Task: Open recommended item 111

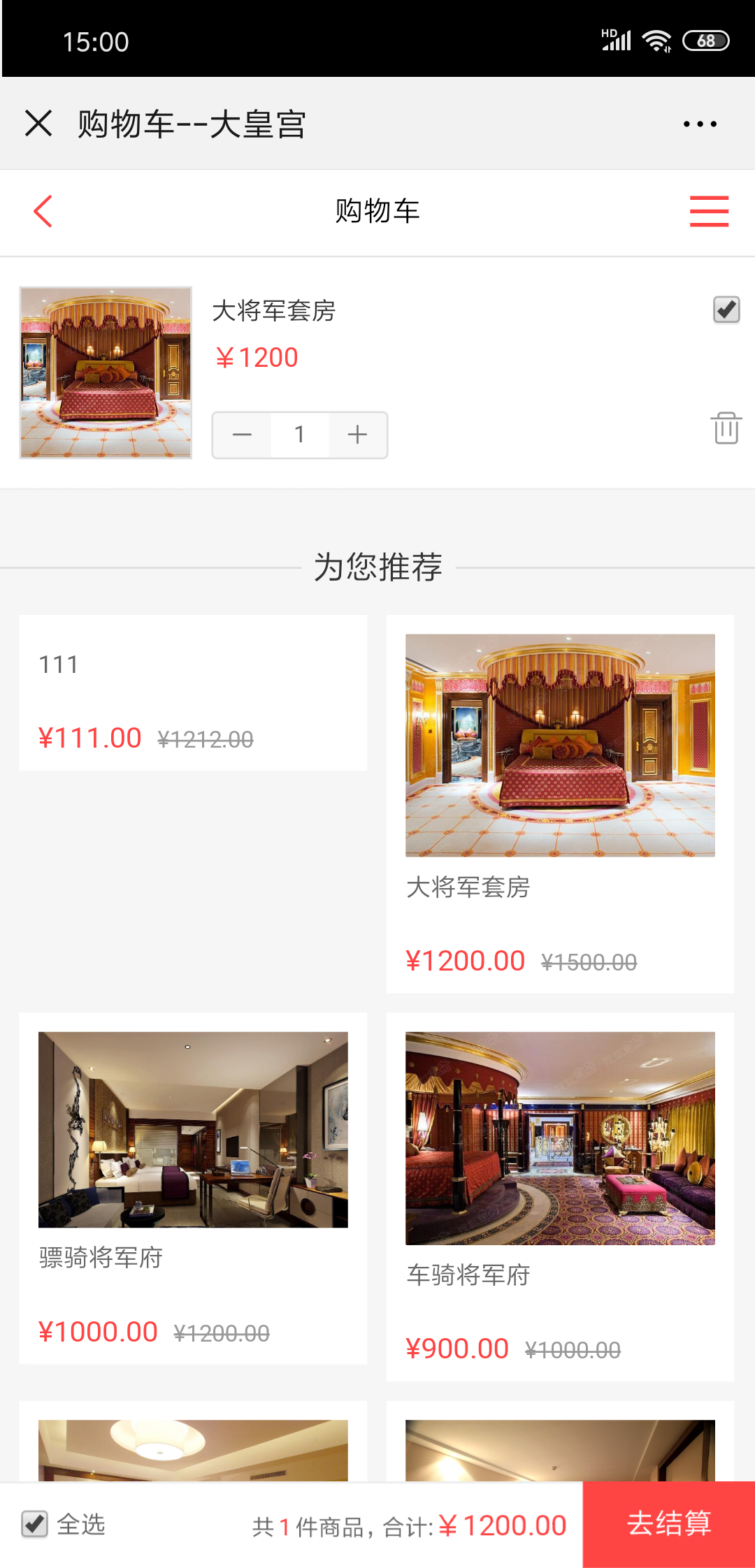Action: pos(193,692)
